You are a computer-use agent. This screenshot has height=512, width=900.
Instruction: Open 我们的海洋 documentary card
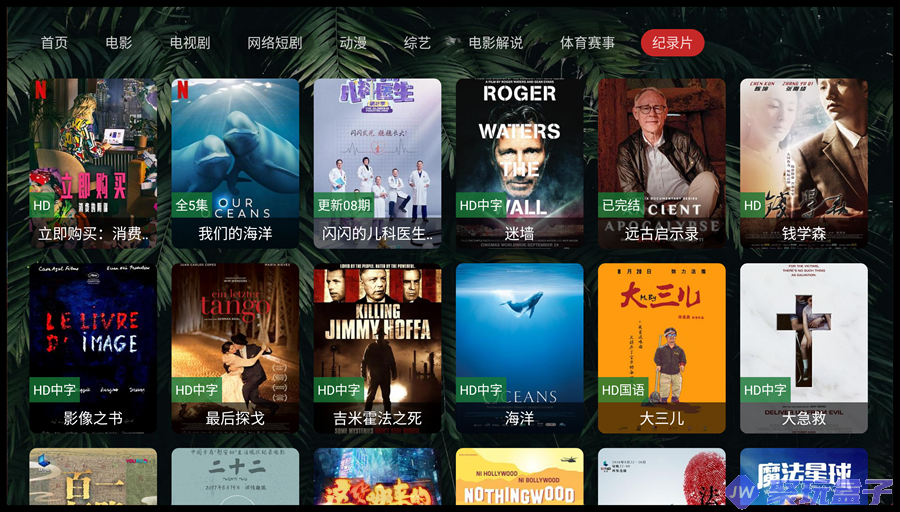(235, 160)
